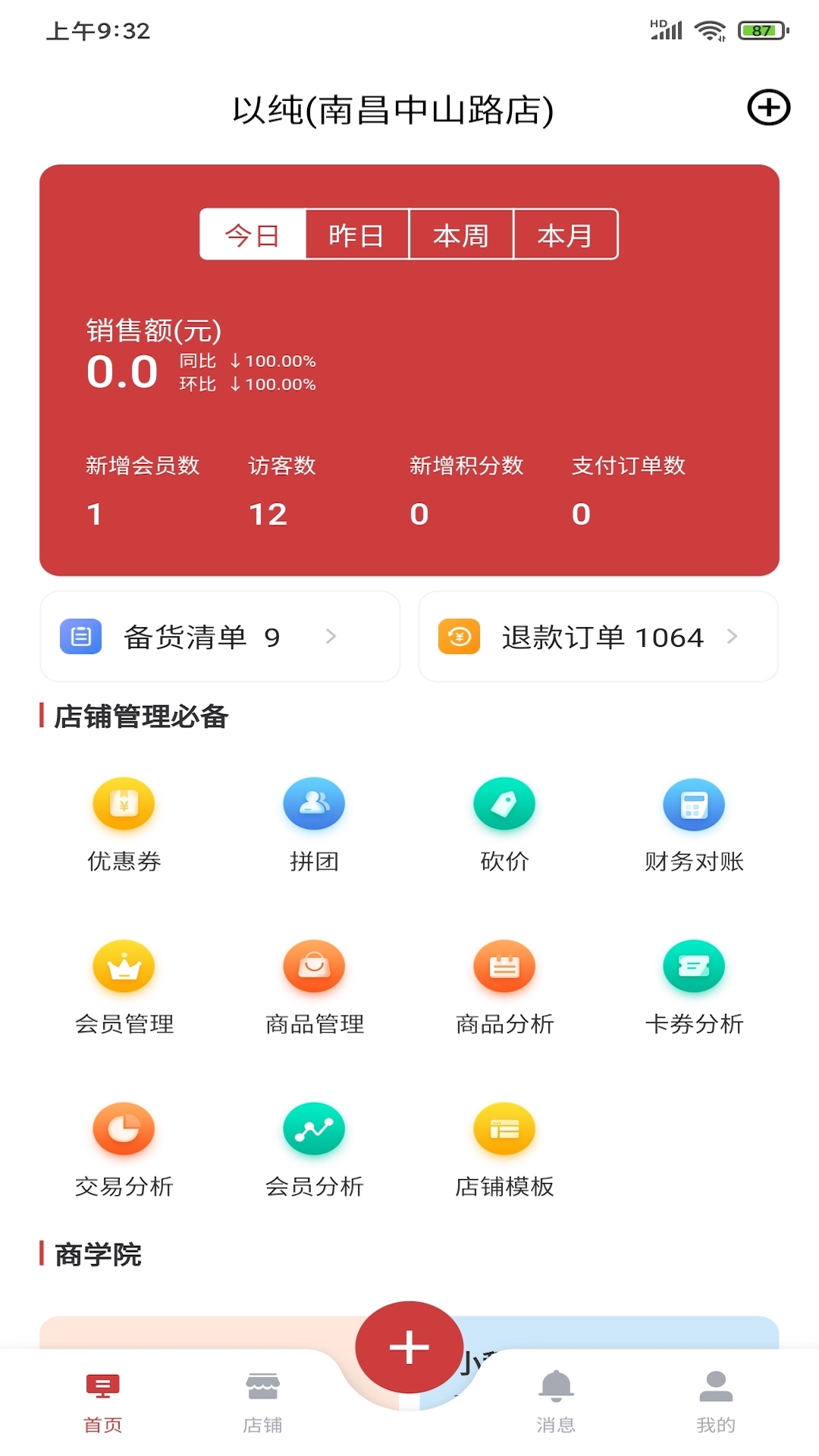Switch to the 店铺 bottom tab

pos(262,1401)
